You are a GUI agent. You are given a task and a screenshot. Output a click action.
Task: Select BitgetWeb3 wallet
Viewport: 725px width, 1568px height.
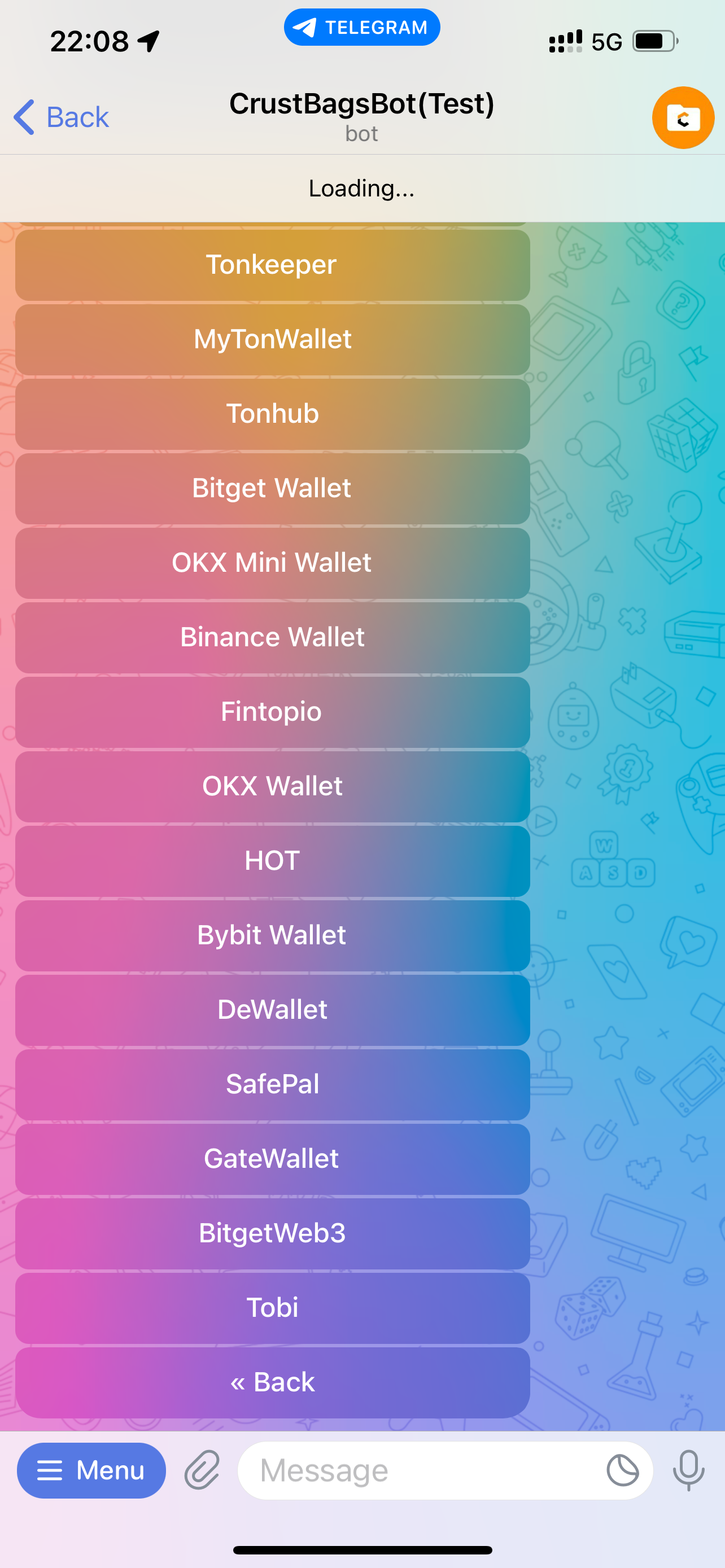pyautogui.click(x=272, y=1233)
